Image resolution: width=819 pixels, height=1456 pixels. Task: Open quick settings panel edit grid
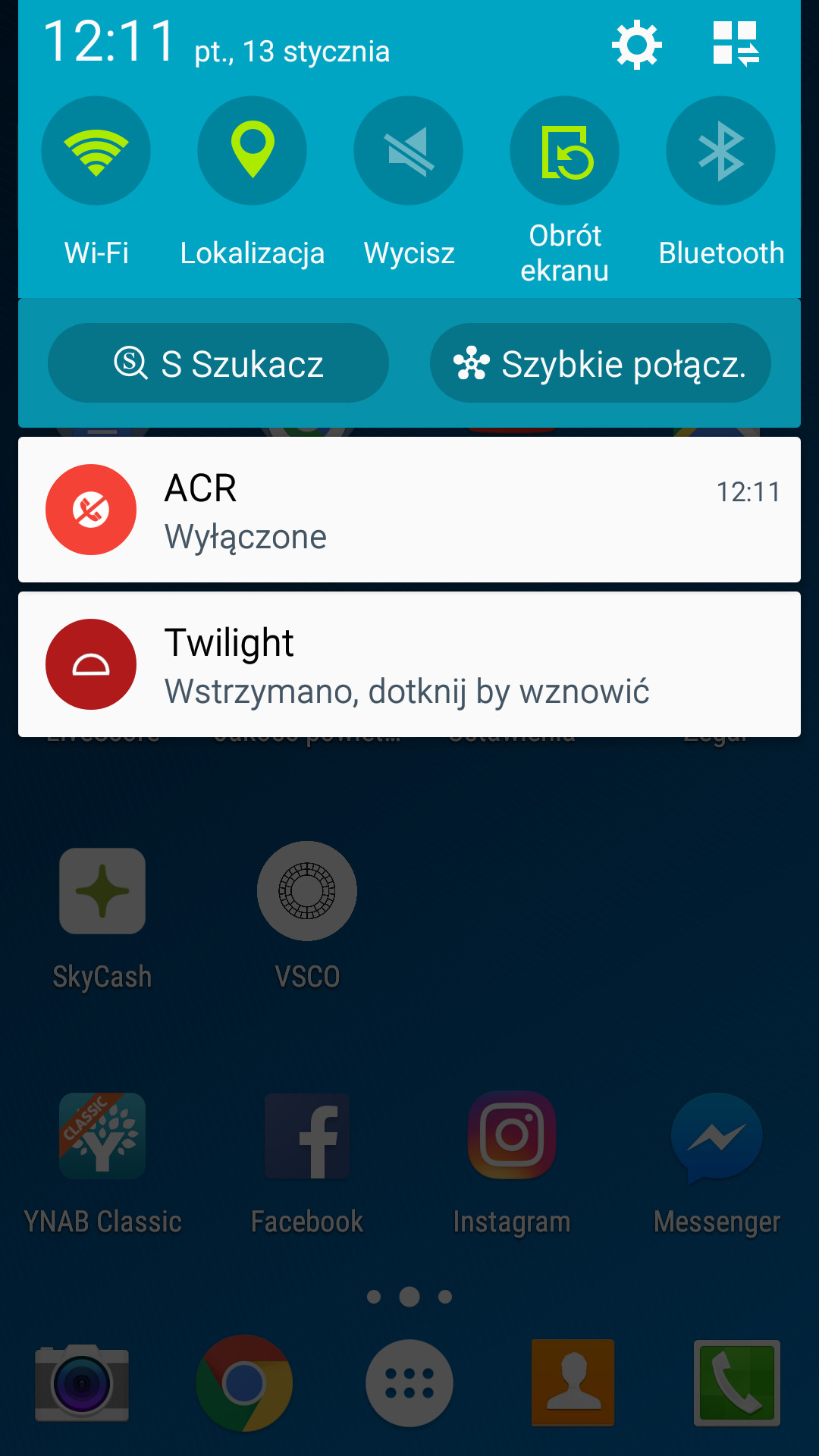(x=736, y=44)
